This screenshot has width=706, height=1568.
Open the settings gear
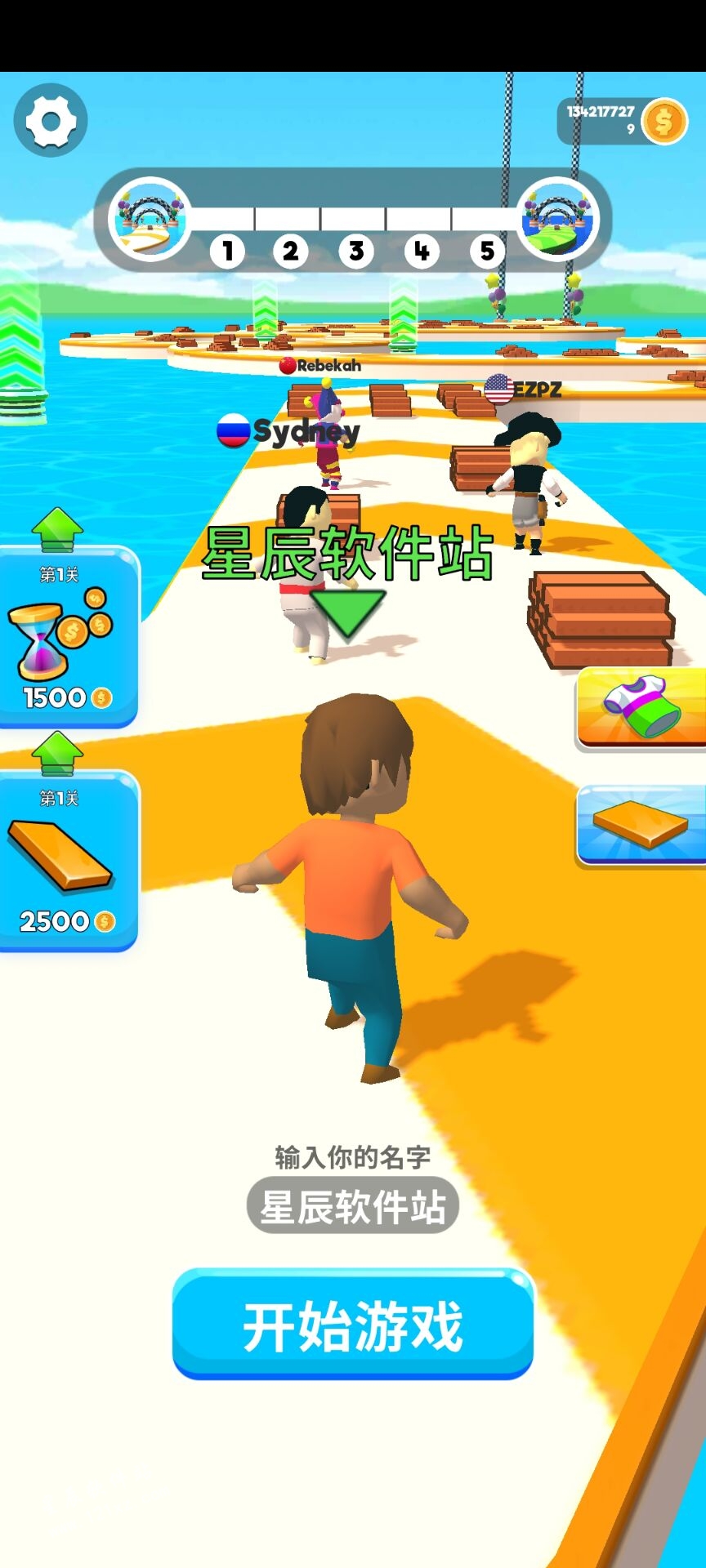(51, 121)
